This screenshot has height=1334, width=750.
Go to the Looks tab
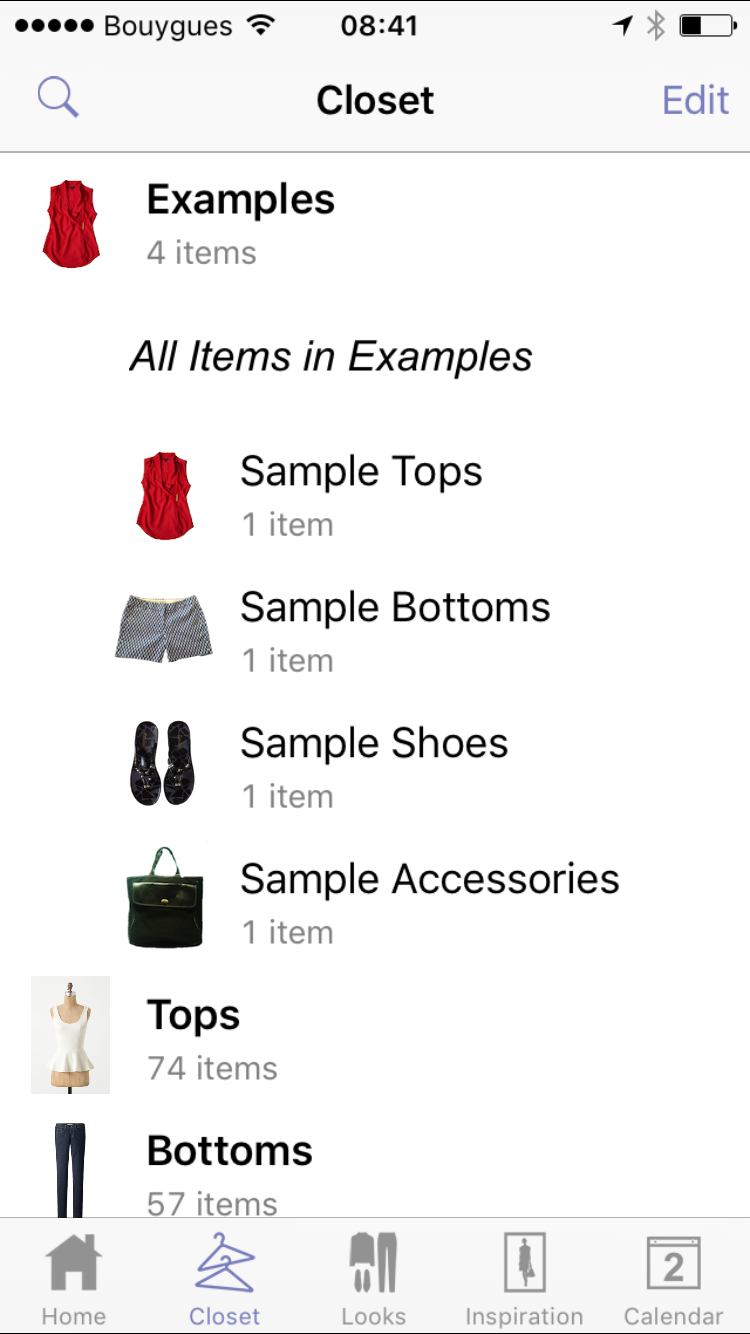pyautogui.click(x=374, y=1279)
